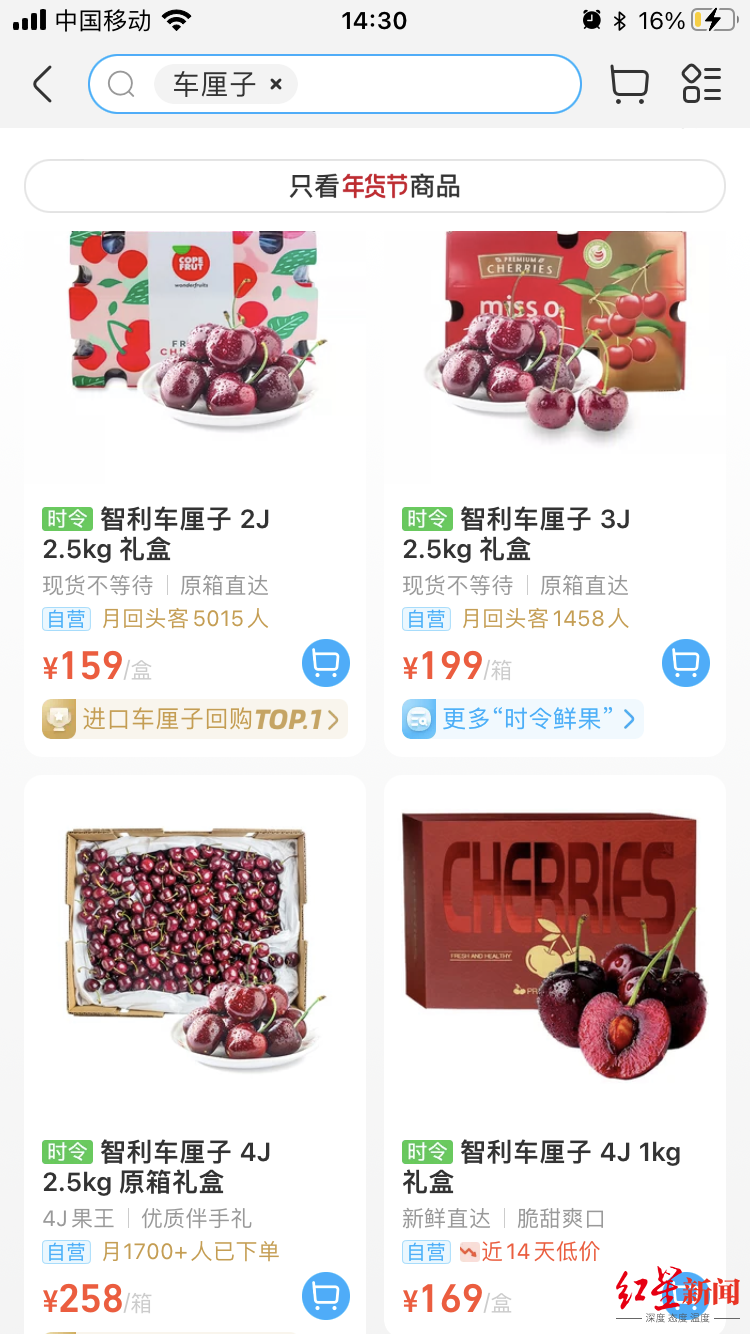750x1334 pixels.
Task: Open the 智利车厘子 2J 2.5kg 礼盒 product
Action: click(x=156, y=534)
